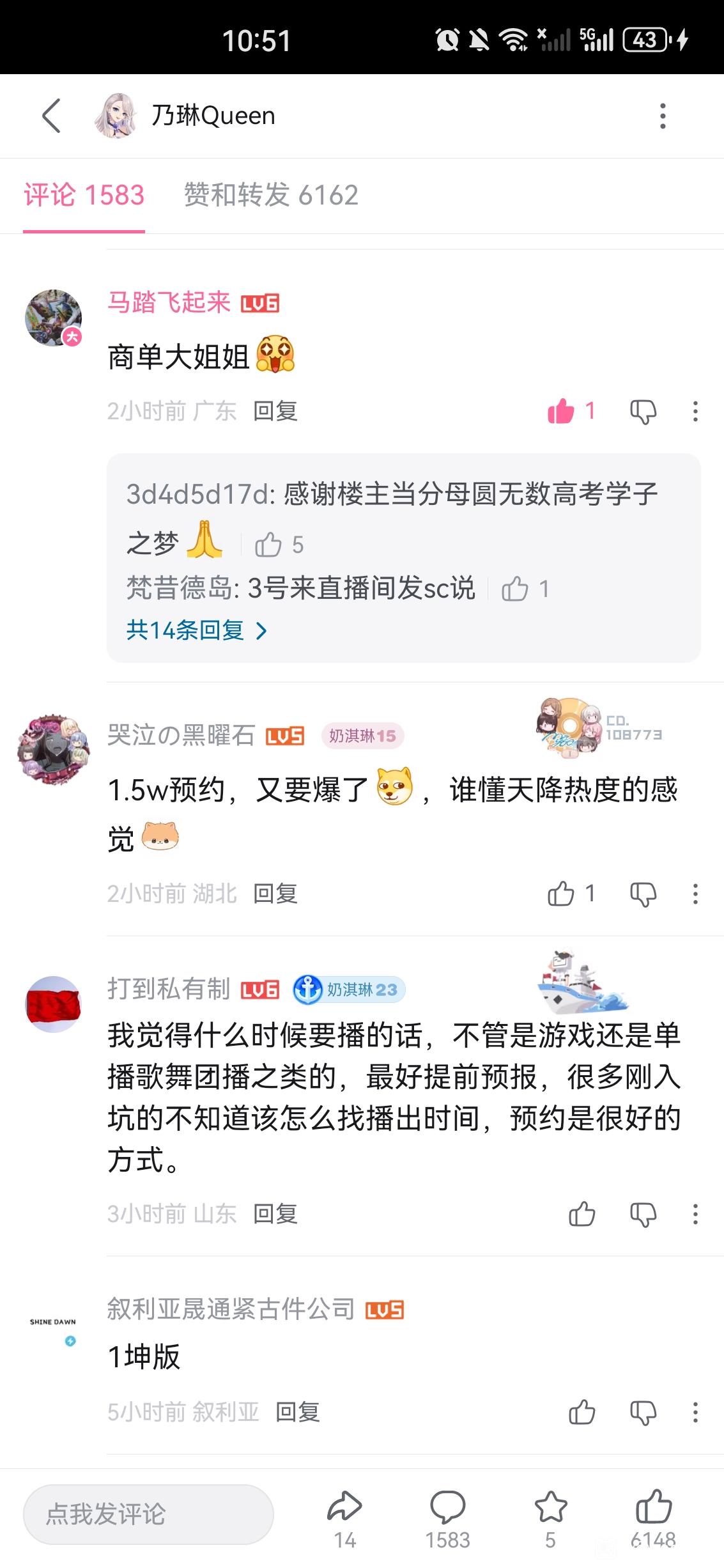Image resolution: width=724 pixels, height=1568 pixels.
Task: Share this post via the forward icon
Action: 344,1509
